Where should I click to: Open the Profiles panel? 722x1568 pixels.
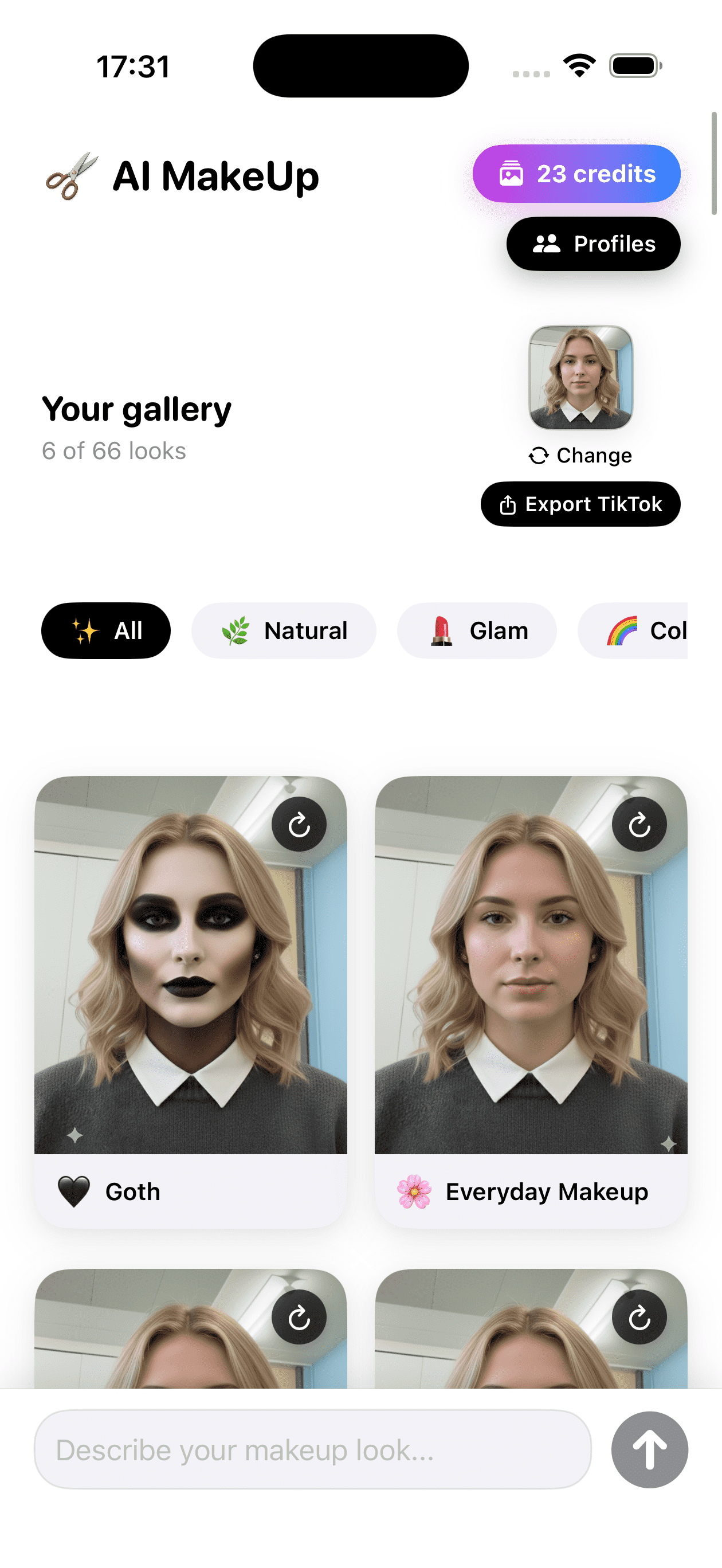click(593, 244)
